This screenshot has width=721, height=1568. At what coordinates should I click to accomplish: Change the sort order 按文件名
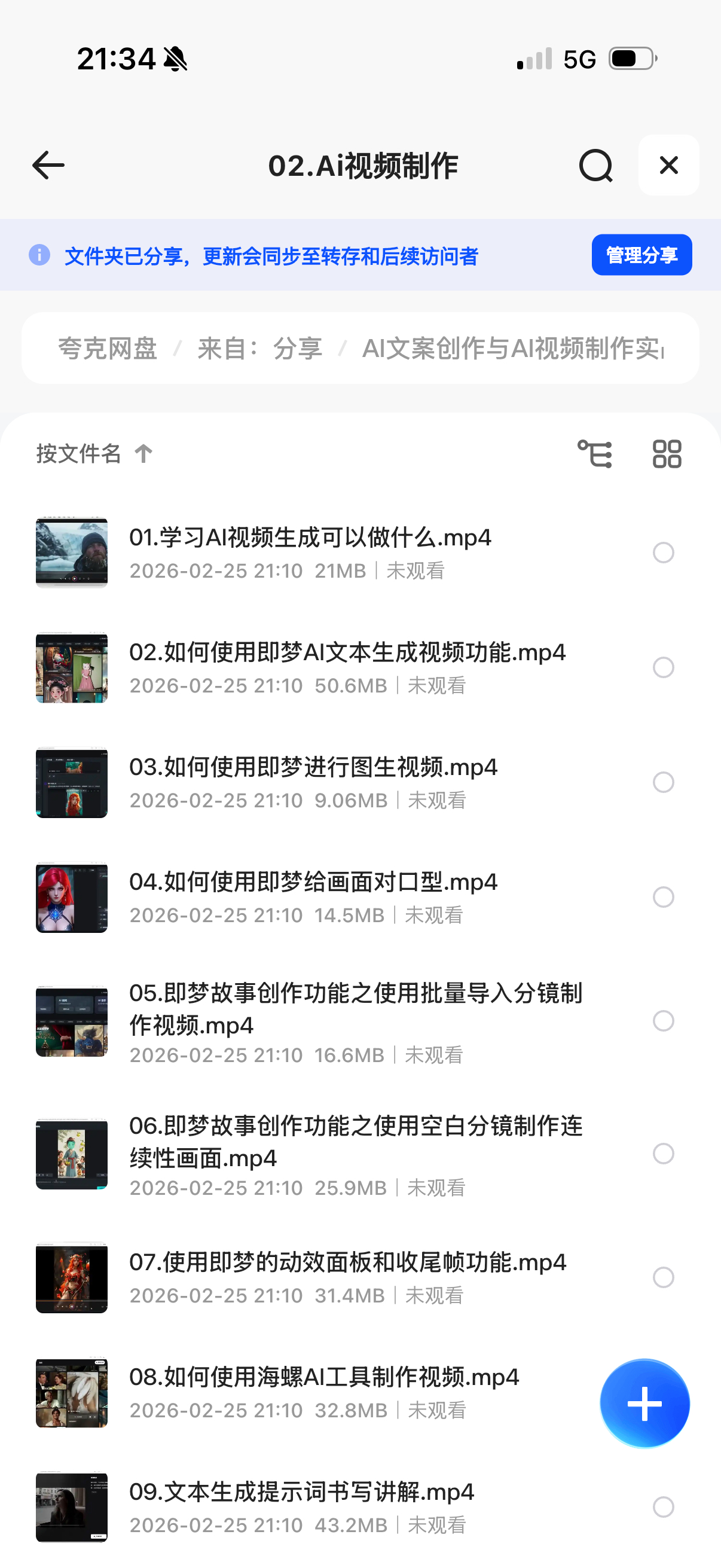tap(94, 453)
